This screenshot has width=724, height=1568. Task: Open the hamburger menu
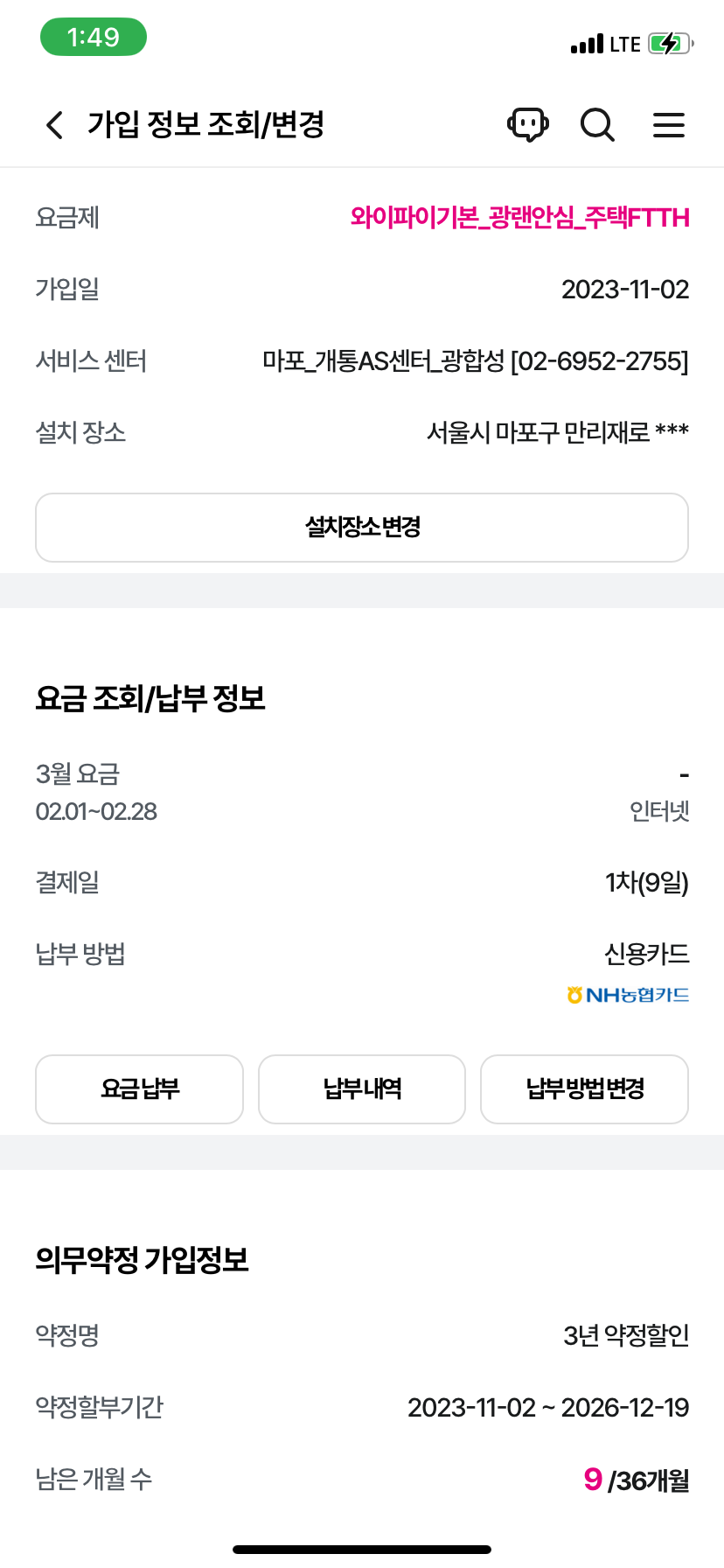tap(669, 125)
